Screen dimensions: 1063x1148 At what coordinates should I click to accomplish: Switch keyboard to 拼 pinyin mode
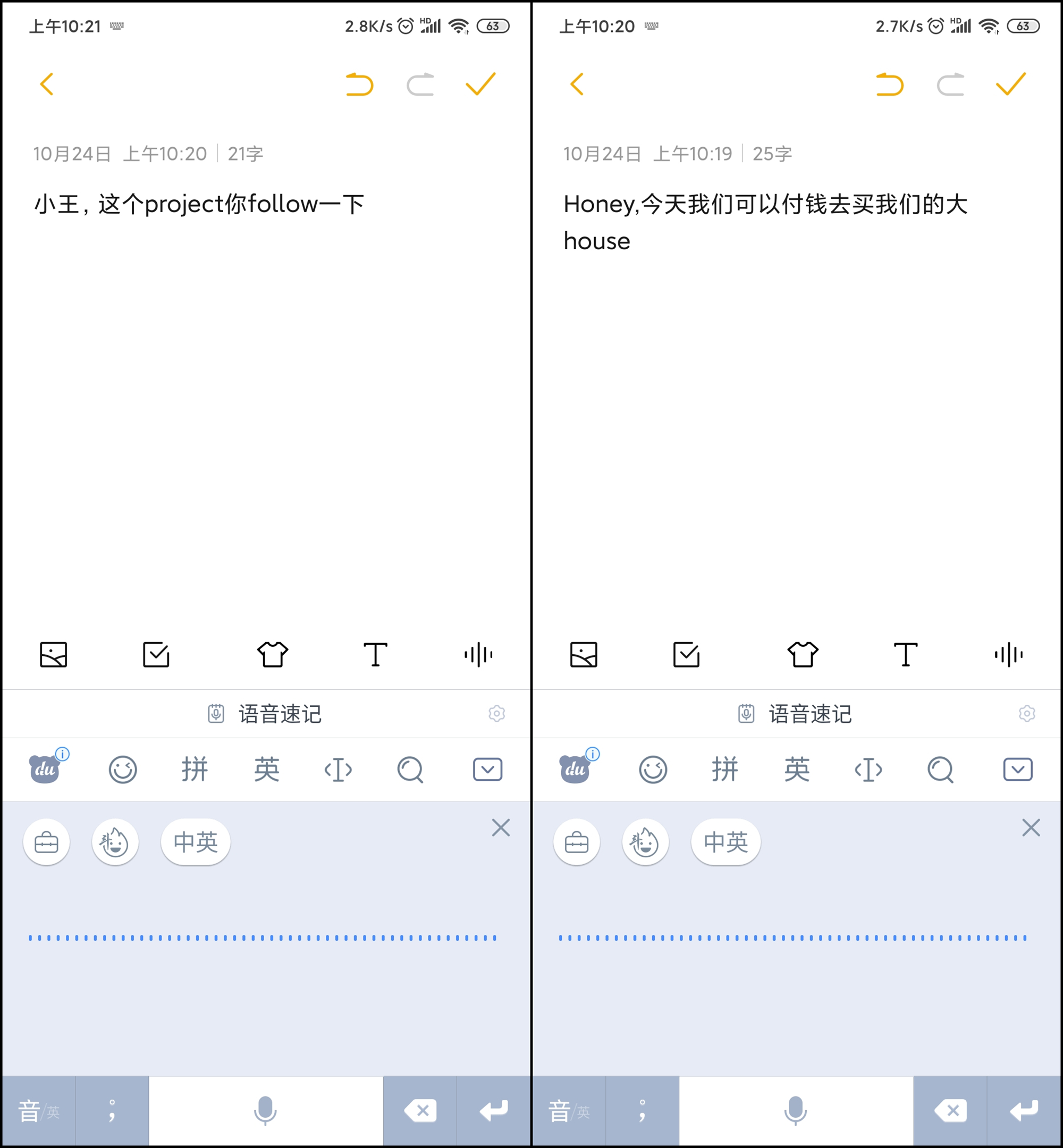[195, 769]
